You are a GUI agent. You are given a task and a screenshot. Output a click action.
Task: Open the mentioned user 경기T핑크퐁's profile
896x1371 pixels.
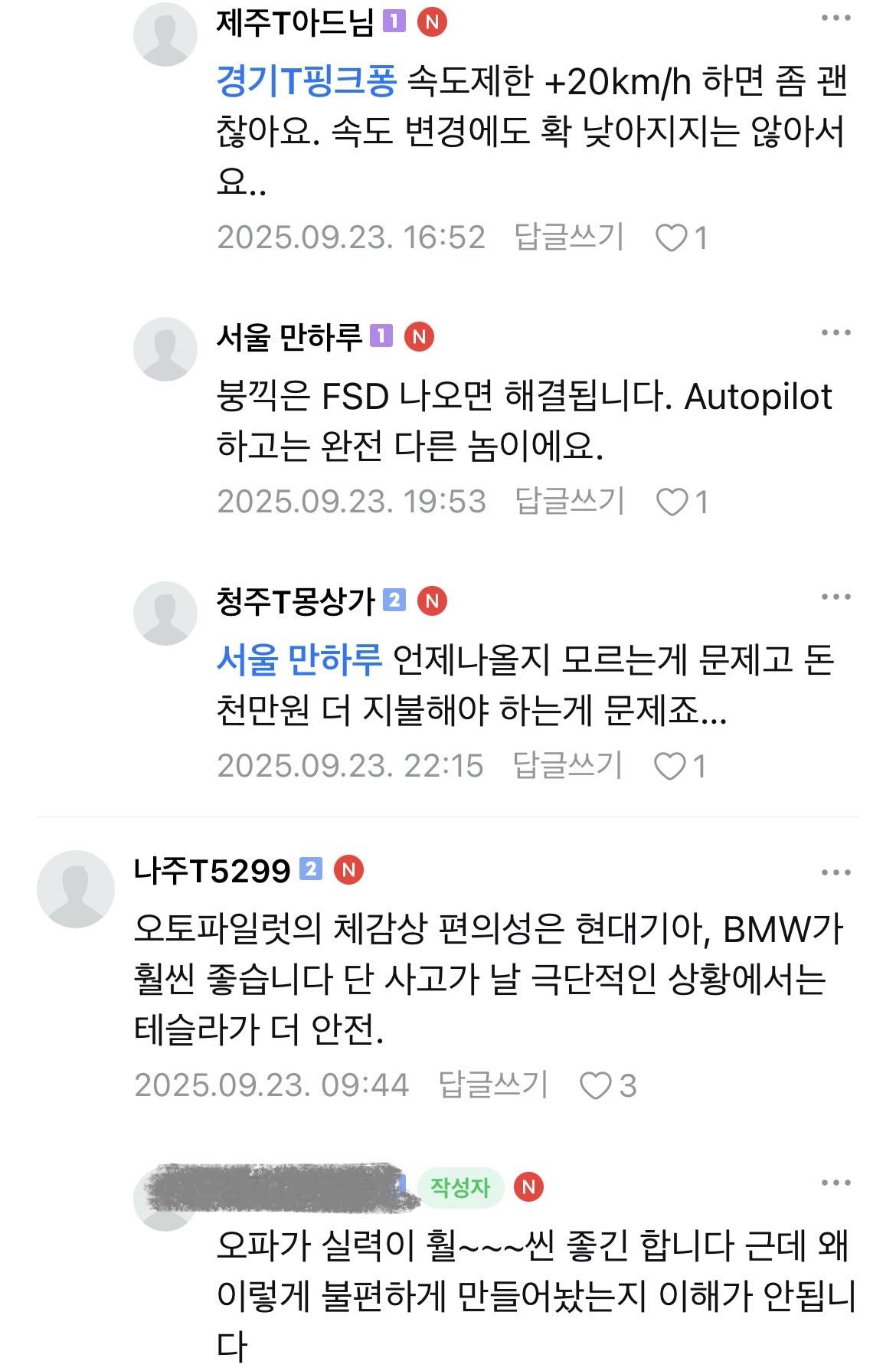(x=306, y=81)
